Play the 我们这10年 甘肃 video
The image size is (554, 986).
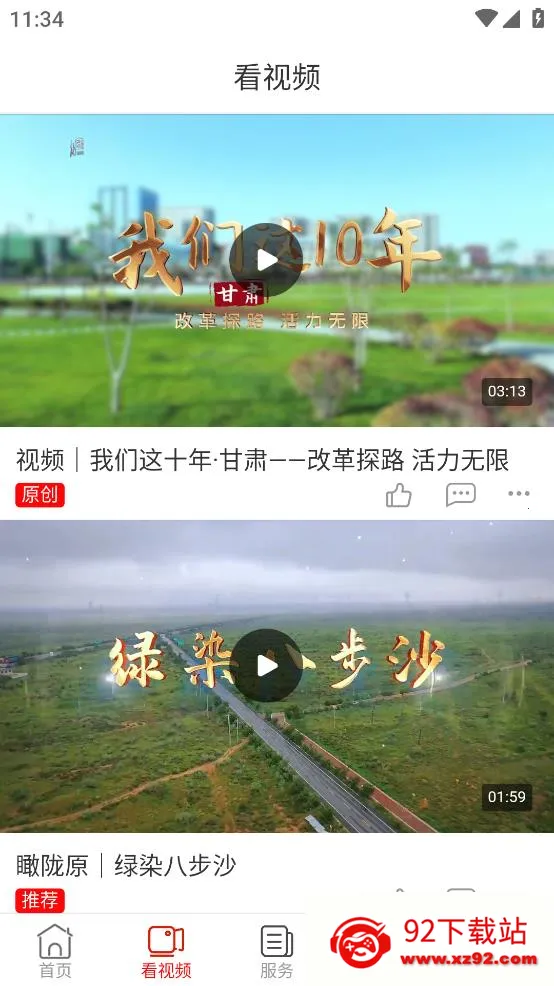[x=266, y=260]
